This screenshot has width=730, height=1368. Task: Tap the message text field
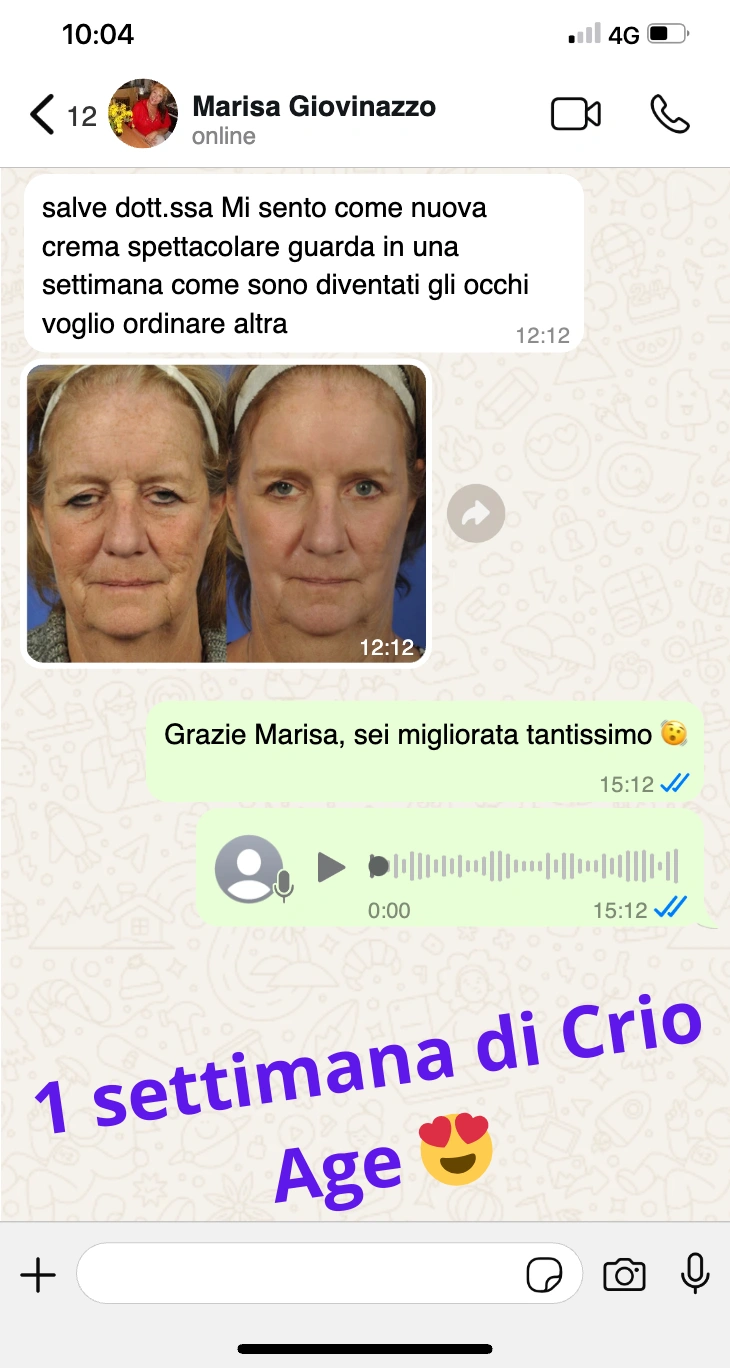pos(300,1275)
